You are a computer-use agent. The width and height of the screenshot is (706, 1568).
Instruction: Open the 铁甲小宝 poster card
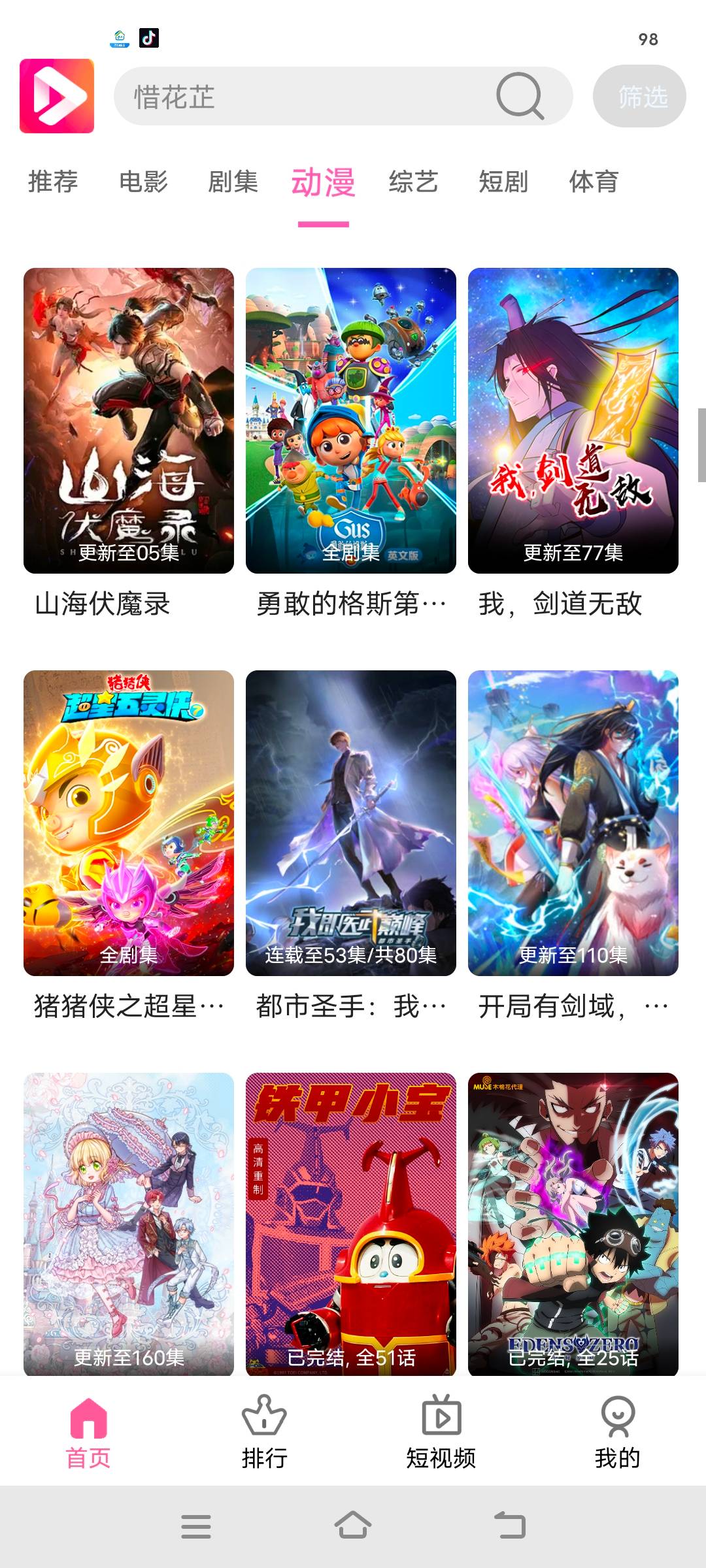(x=351, y=1223)
